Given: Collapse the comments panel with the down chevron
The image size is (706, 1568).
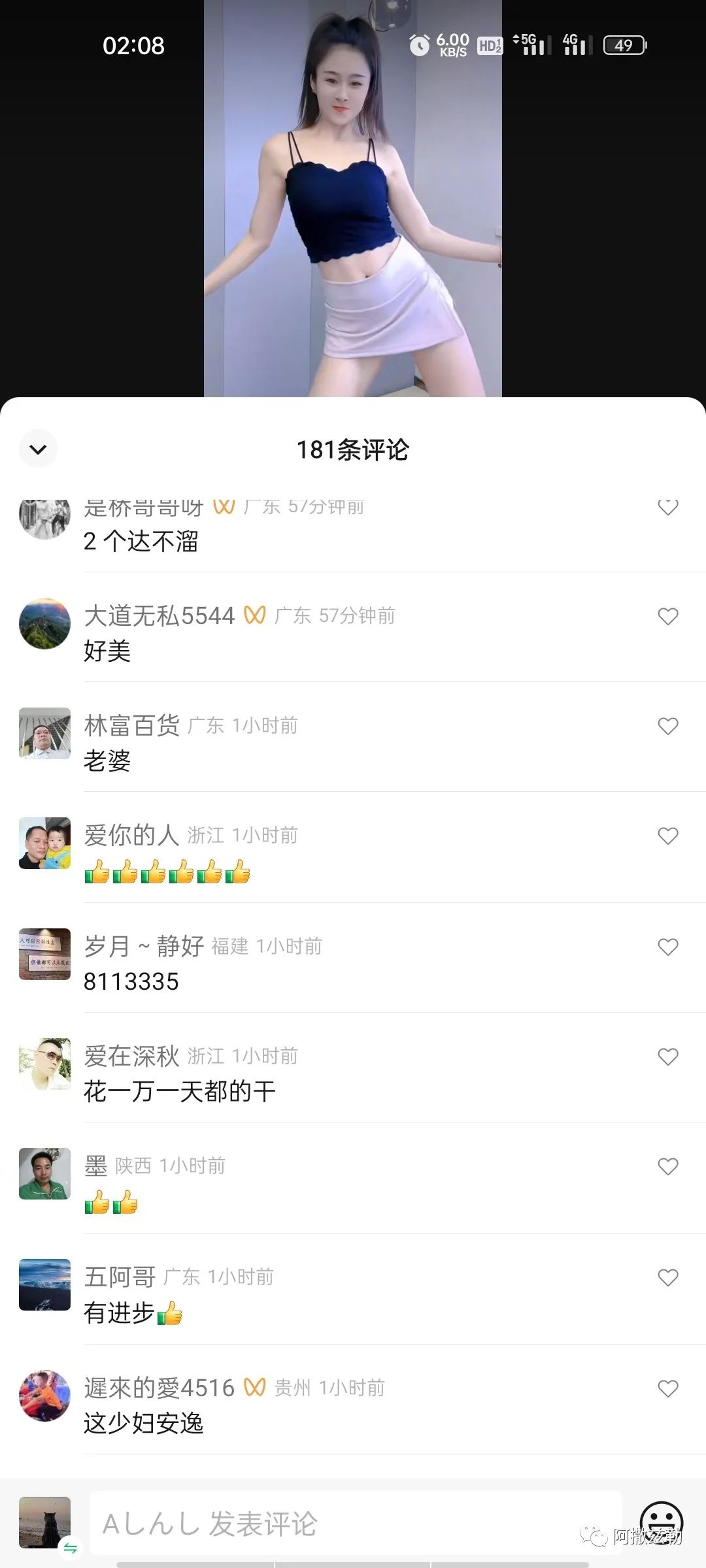Looking at the screenshot, I should coord(38,449).
